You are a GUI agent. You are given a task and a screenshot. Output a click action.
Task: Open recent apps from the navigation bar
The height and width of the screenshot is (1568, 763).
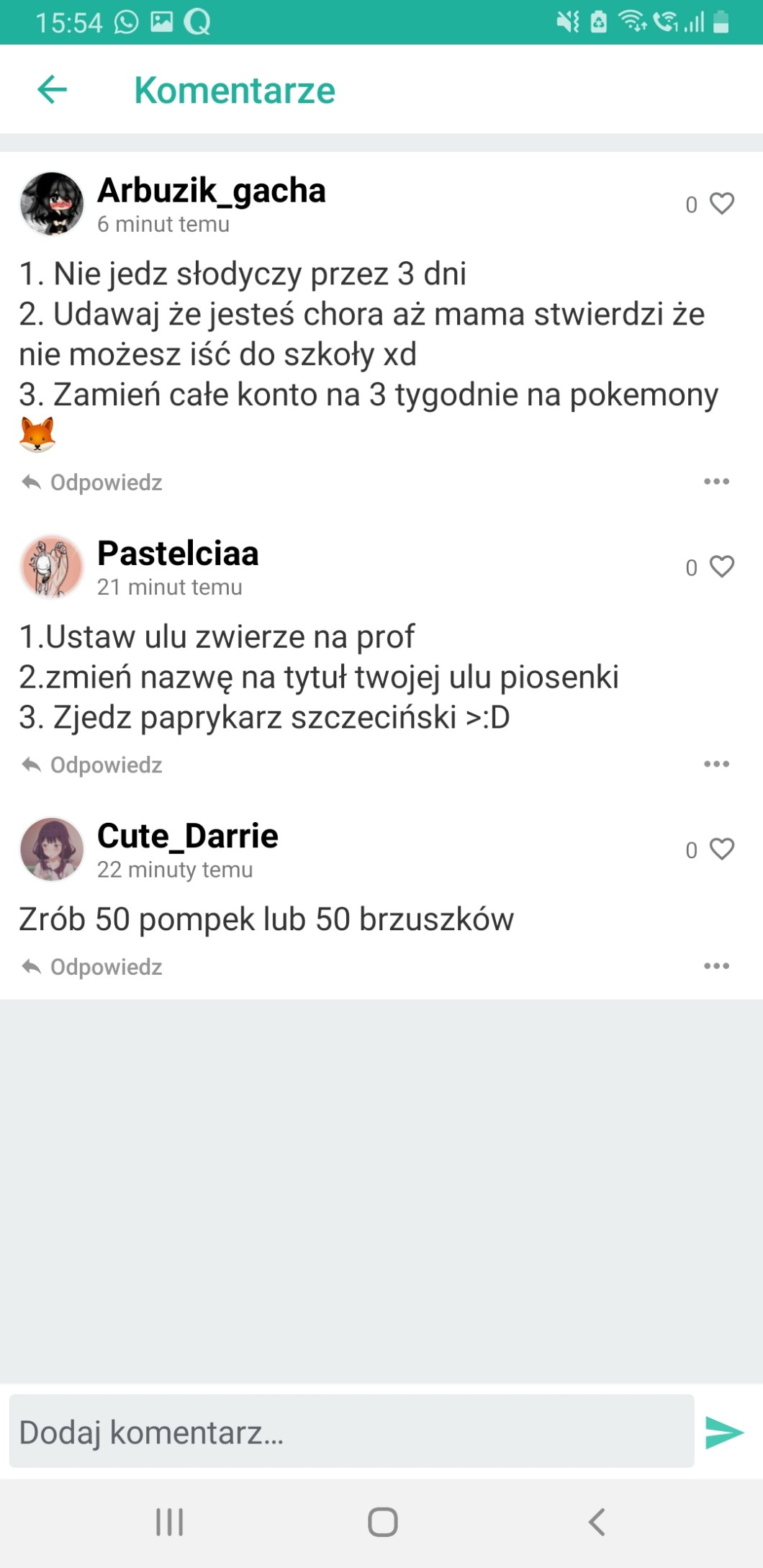170,1522
